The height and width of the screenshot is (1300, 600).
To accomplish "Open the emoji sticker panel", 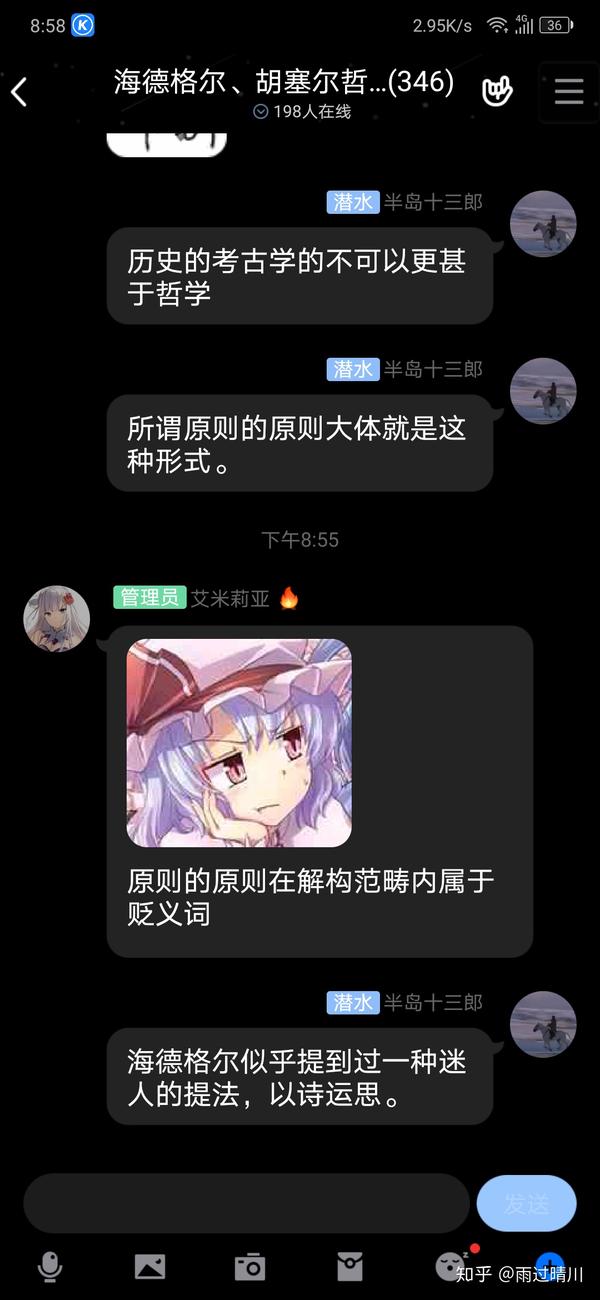I will 451,1266.
